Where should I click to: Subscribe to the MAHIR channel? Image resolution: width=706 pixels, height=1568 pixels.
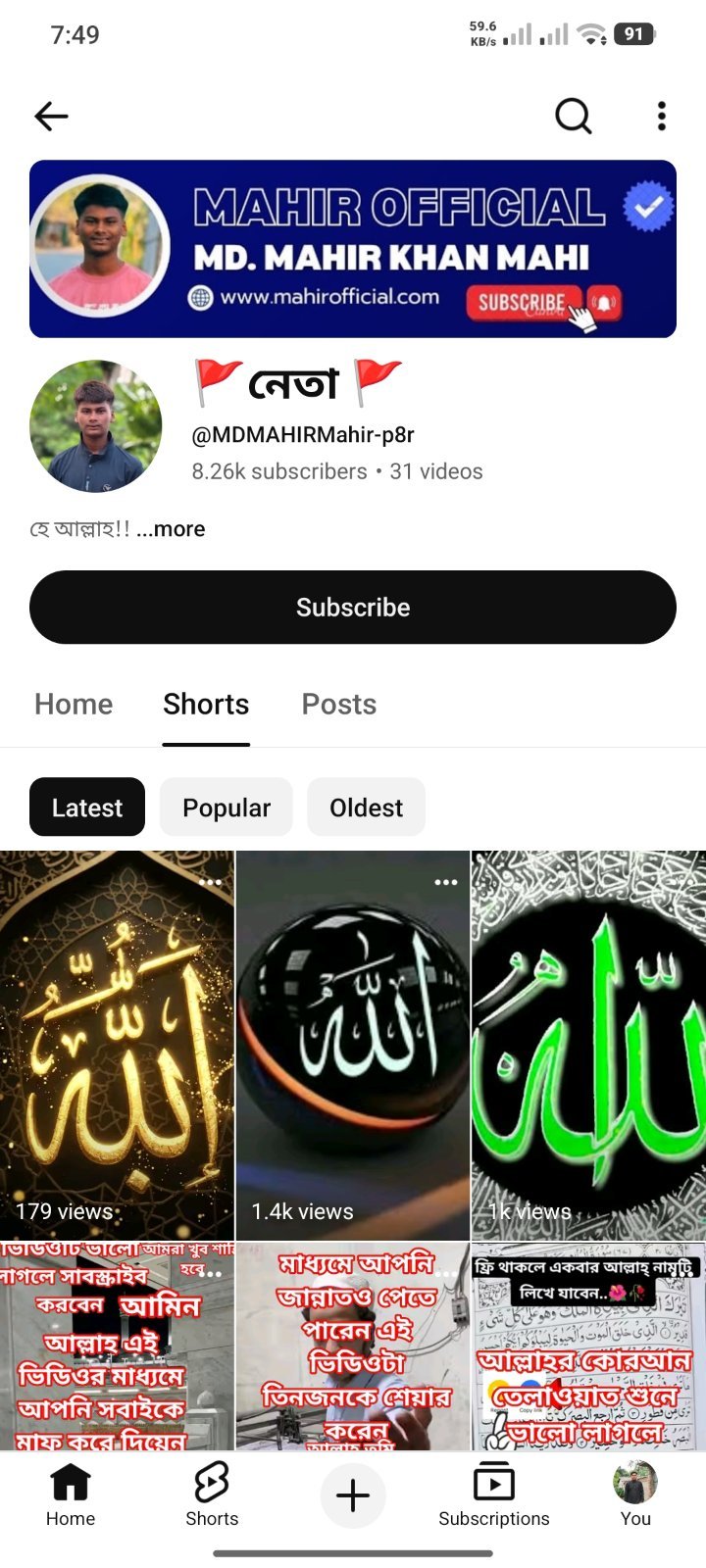pos(353,608)
